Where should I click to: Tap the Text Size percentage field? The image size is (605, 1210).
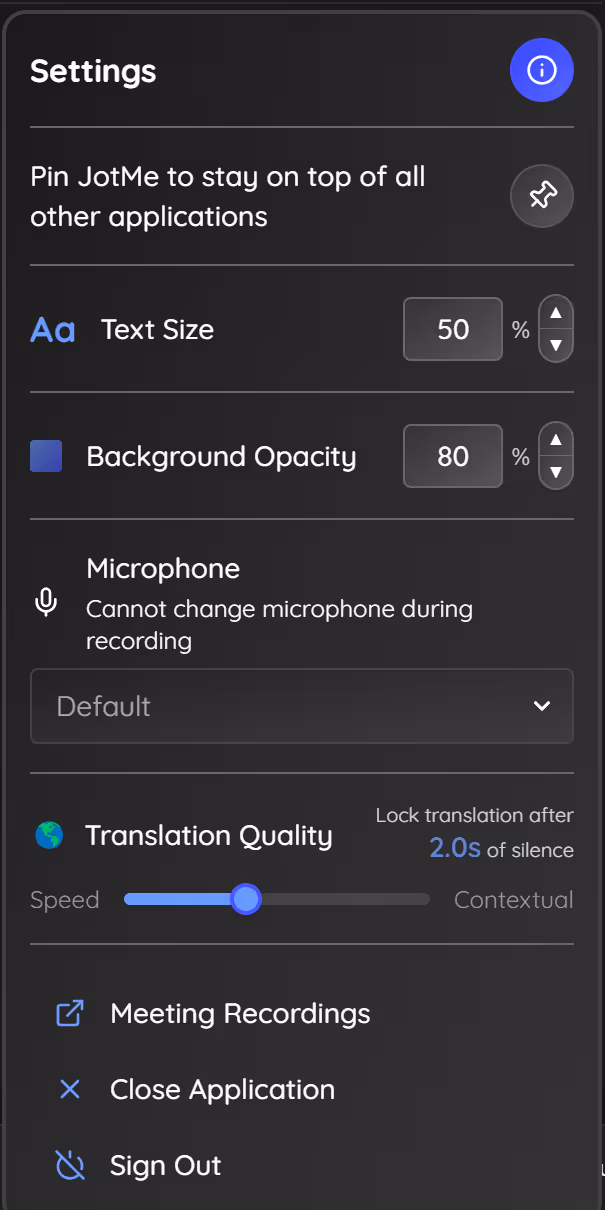point(453,329)
